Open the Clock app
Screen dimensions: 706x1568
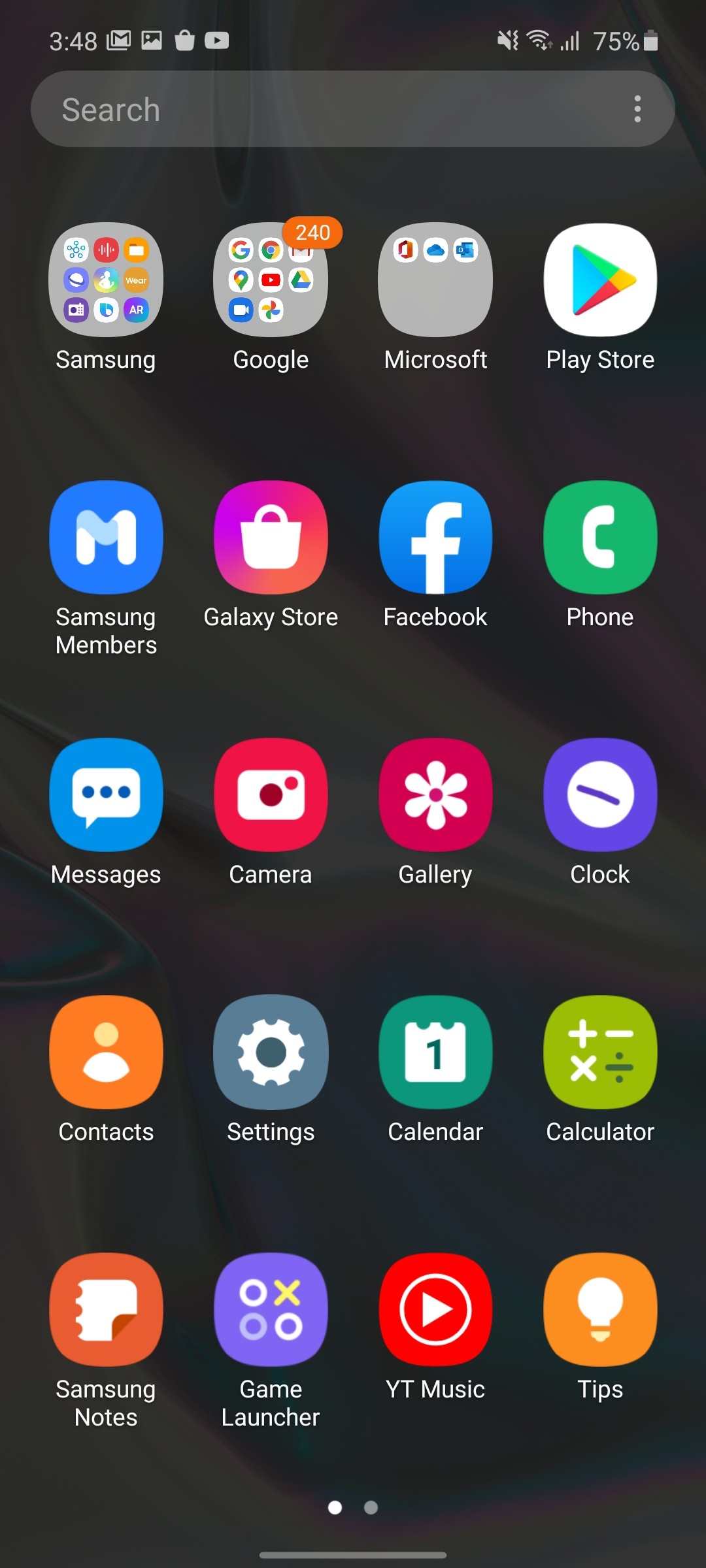600,794
